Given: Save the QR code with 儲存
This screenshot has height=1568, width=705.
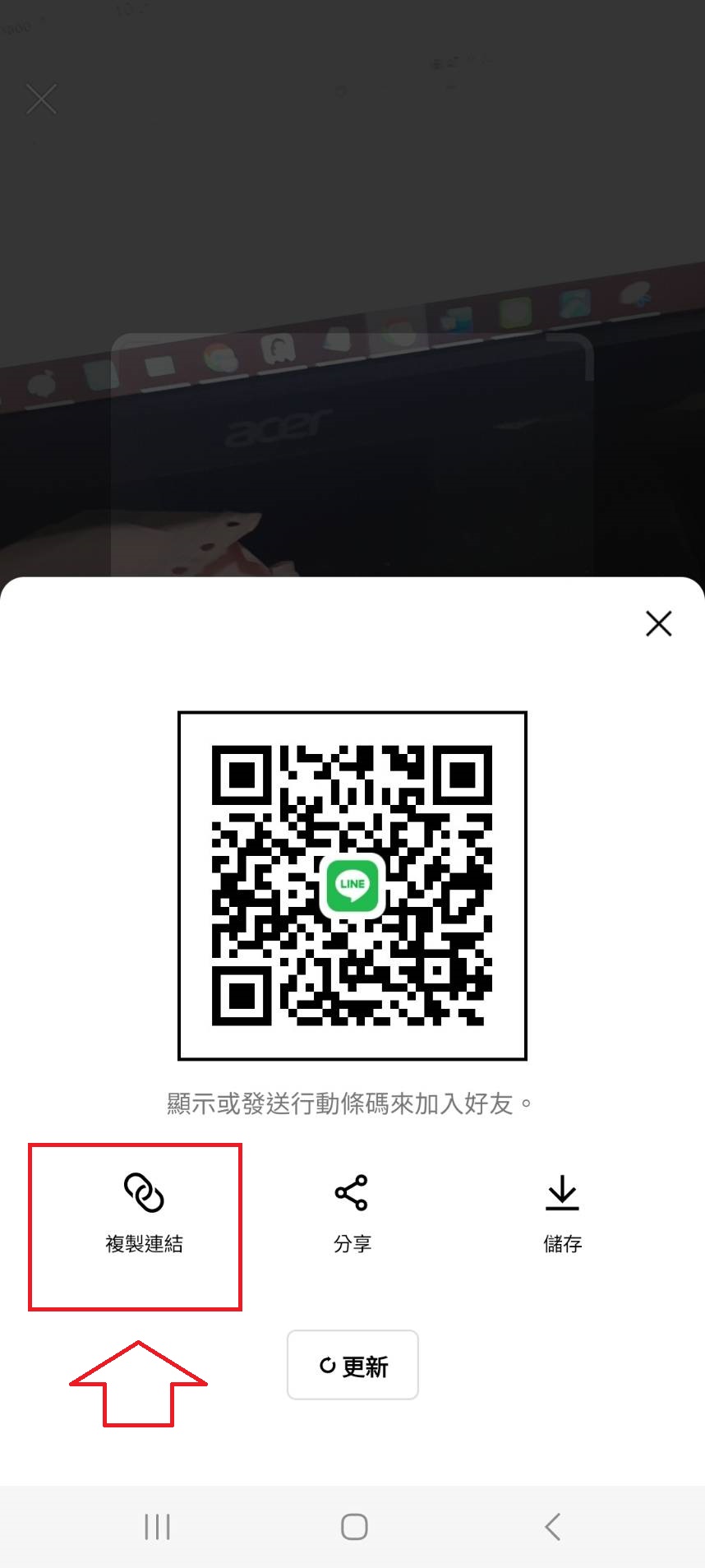Looking at the screenshot, I should click(562, 1214).
